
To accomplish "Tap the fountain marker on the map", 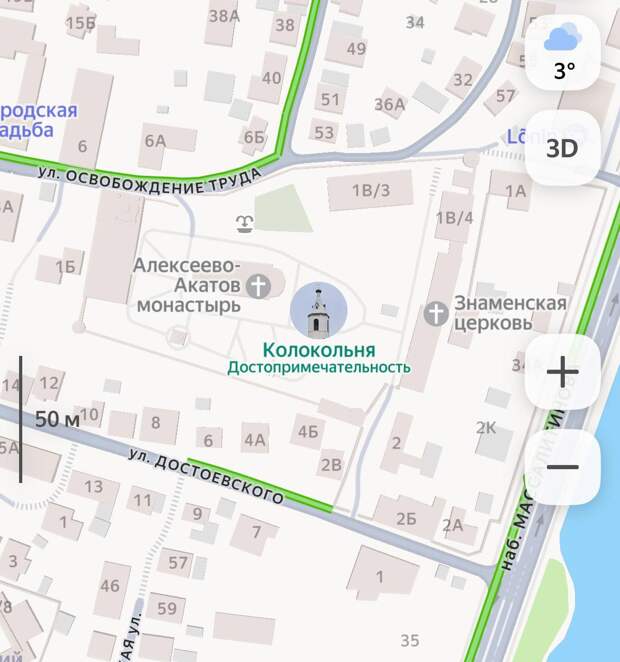I will point(243,224).
